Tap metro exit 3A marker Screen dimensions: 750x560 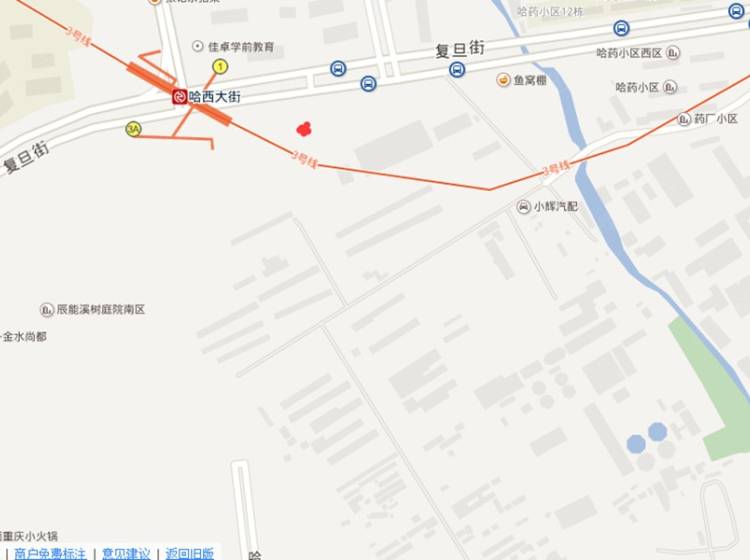[133, 129]
